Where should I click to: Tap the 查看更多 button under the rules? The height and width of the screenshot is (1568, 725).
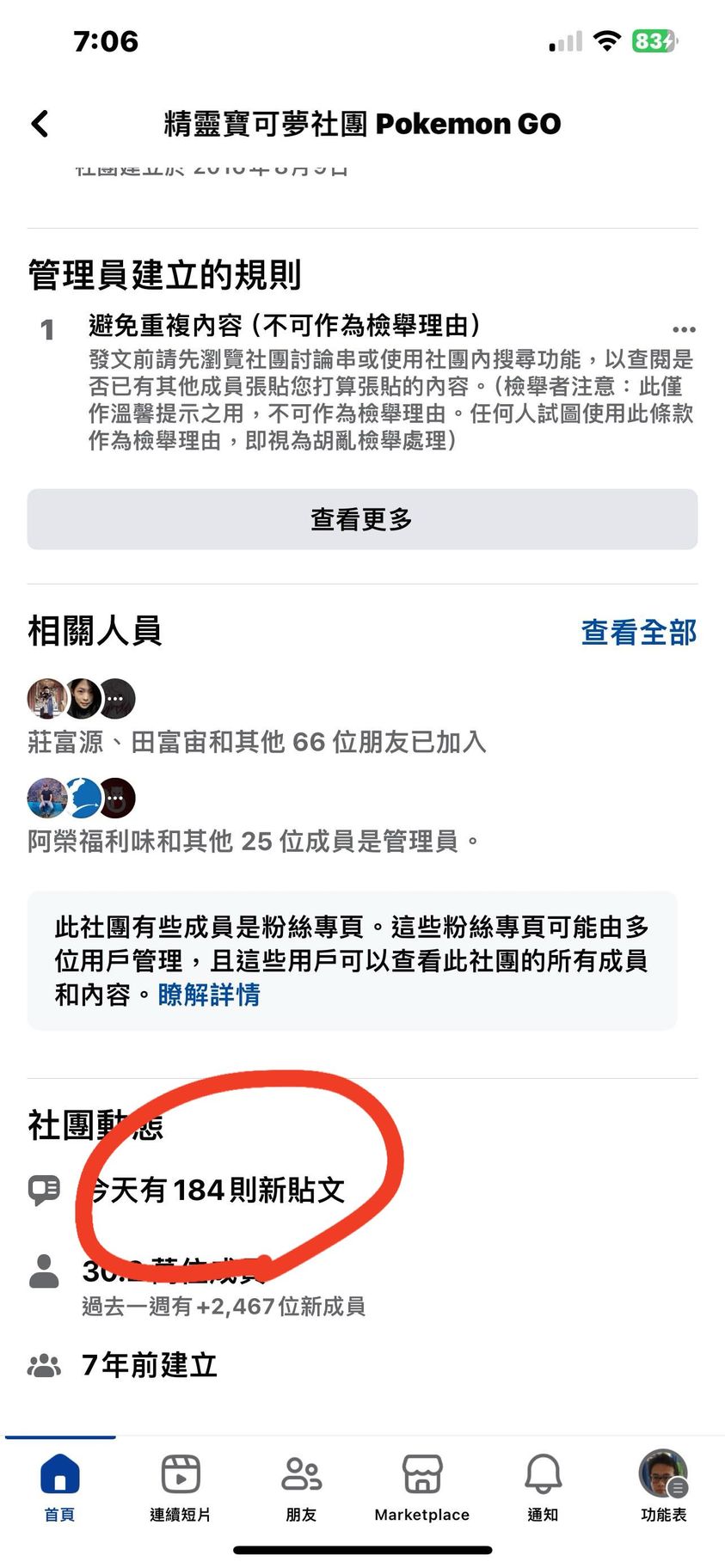pyautogui.click(x=362, y=519)
